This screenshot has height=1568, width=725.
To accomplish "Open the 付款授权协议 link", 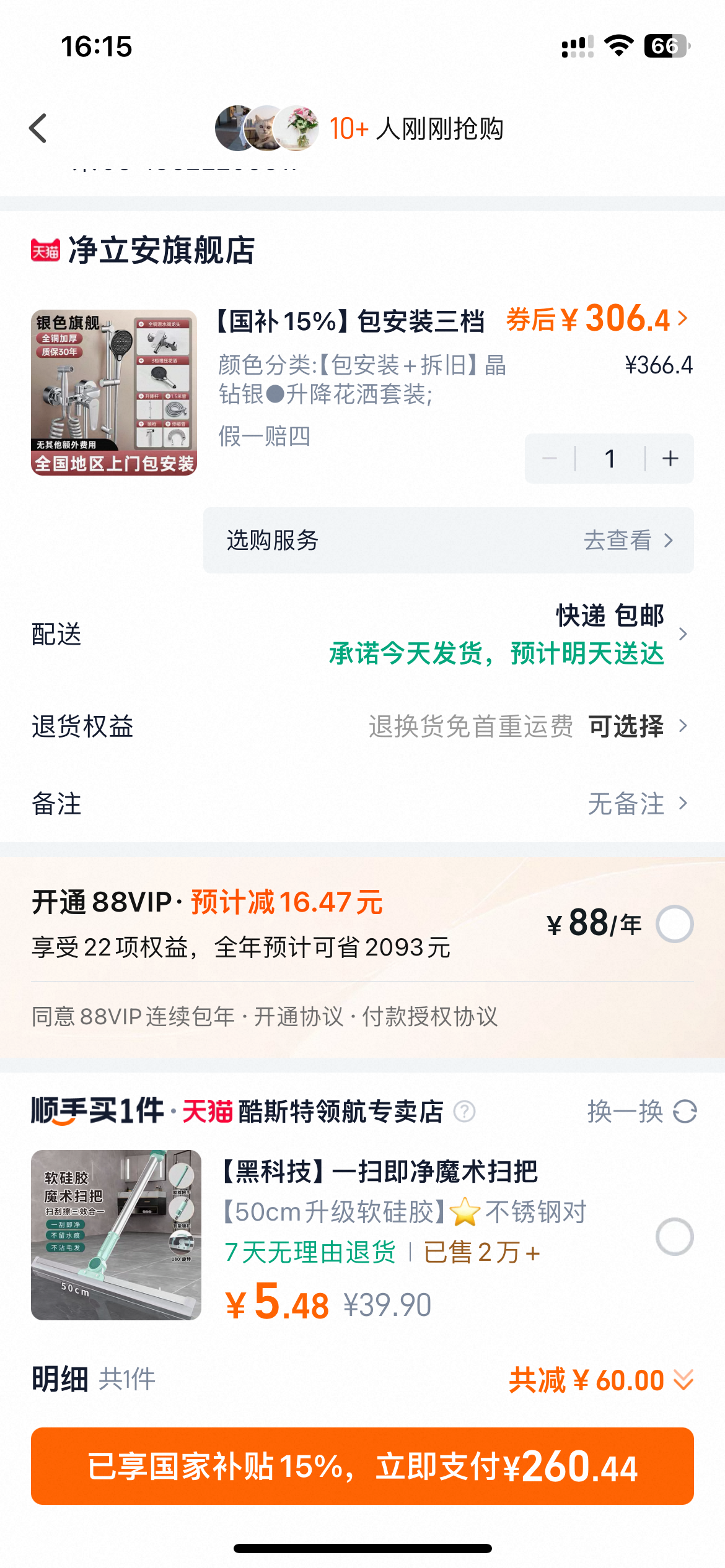I will point(429,1016).
